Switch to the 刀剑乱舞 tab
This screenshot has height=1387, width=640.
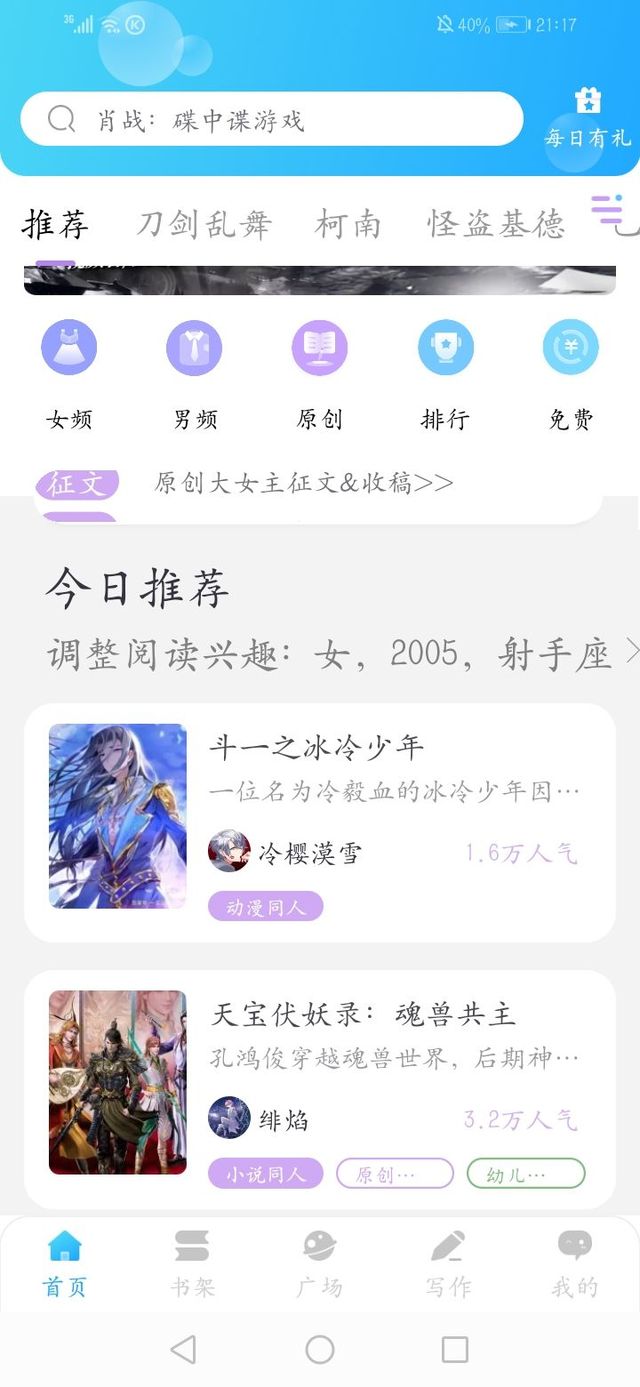coord(203,224)
